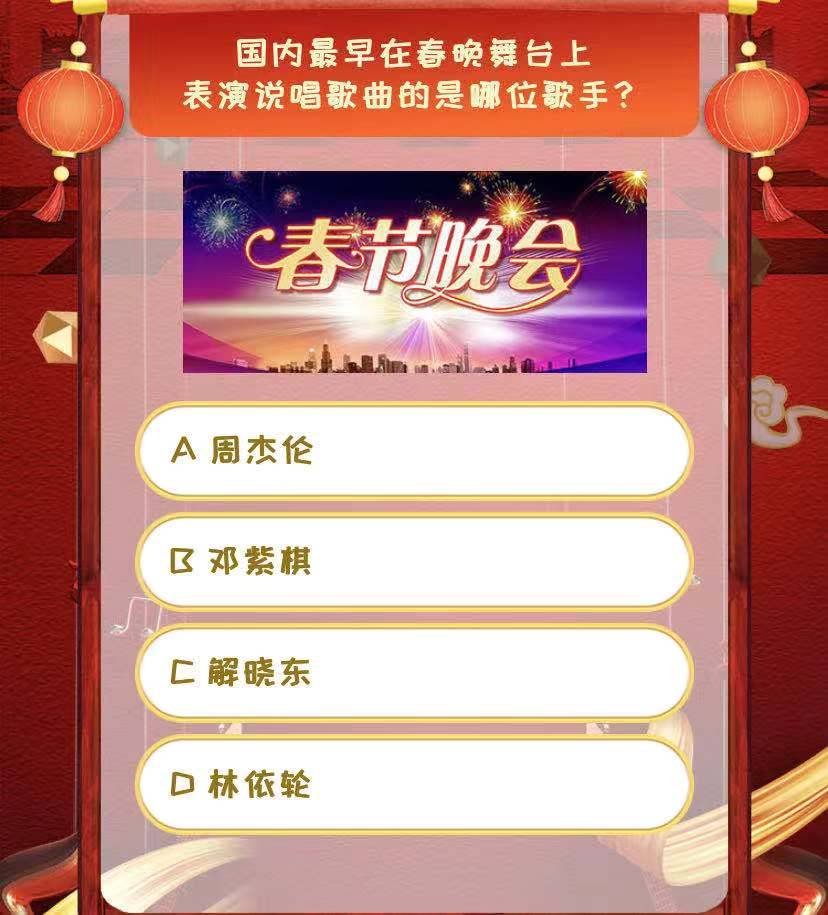Pick answer C 解晓东

coord(414,673)
